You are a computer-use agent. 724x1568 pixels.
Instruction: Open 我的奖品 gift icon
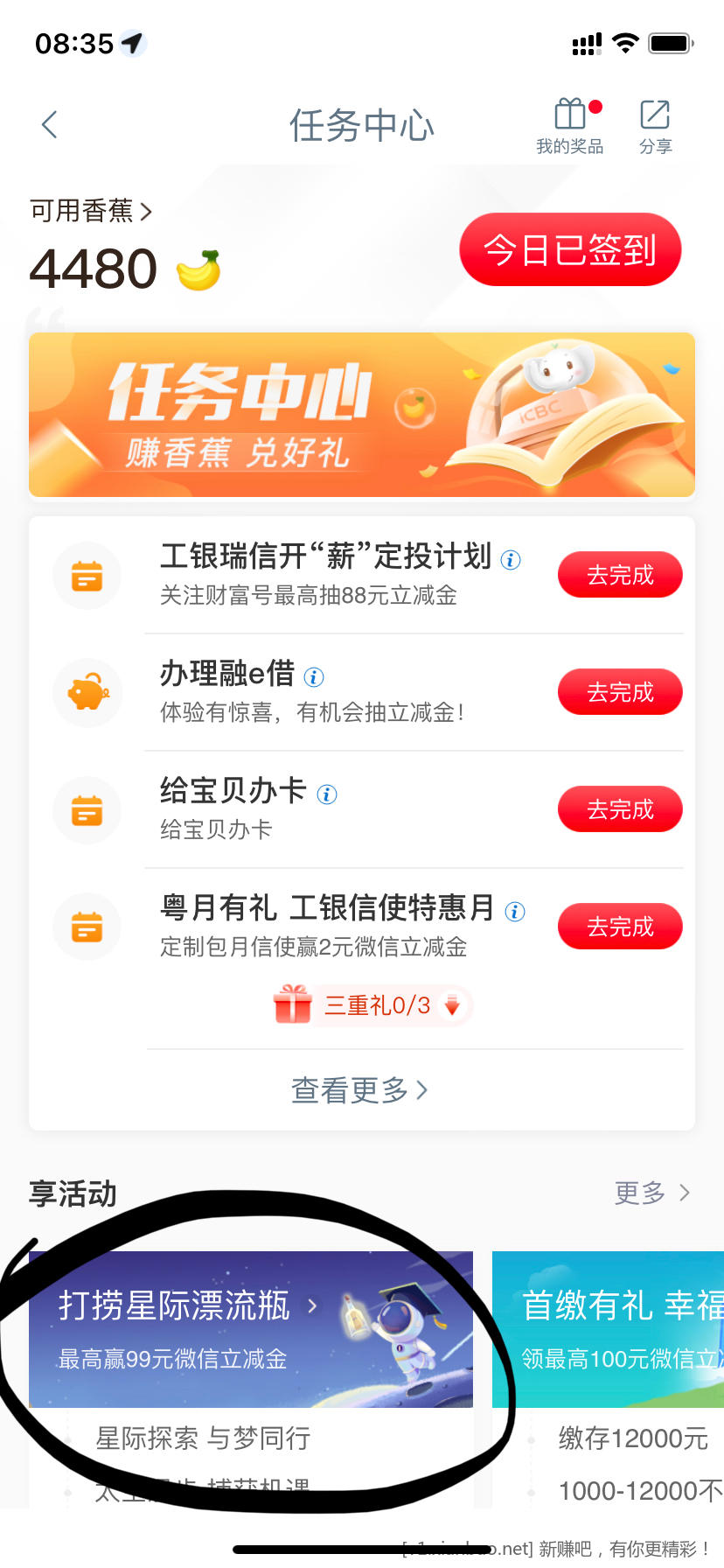(570, 125)
